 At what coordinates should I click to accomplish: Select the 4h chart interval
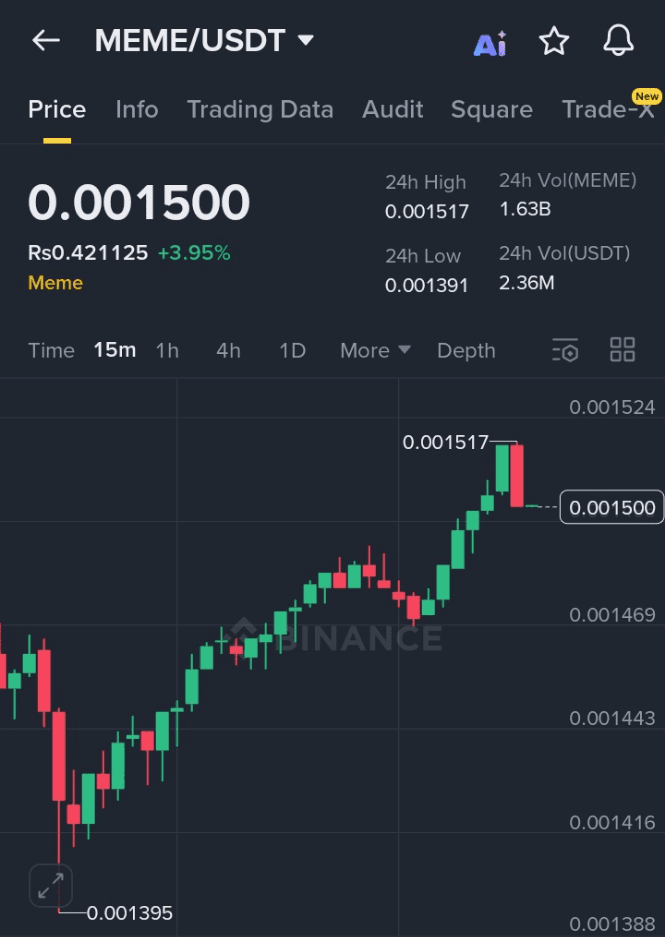[x=228, y=351]
